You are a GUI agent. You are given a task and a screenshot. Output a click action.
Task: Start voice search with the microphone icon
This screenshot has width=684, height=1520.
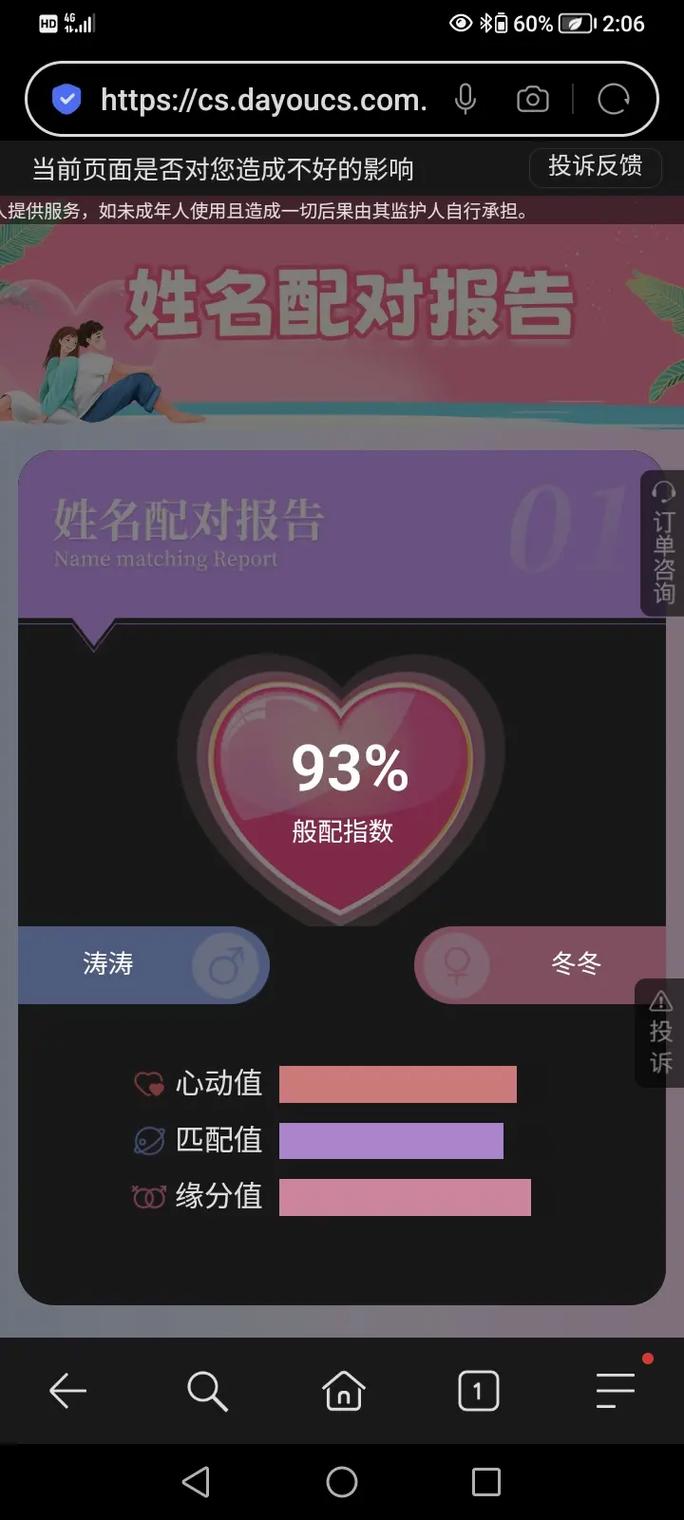(465, 99)
